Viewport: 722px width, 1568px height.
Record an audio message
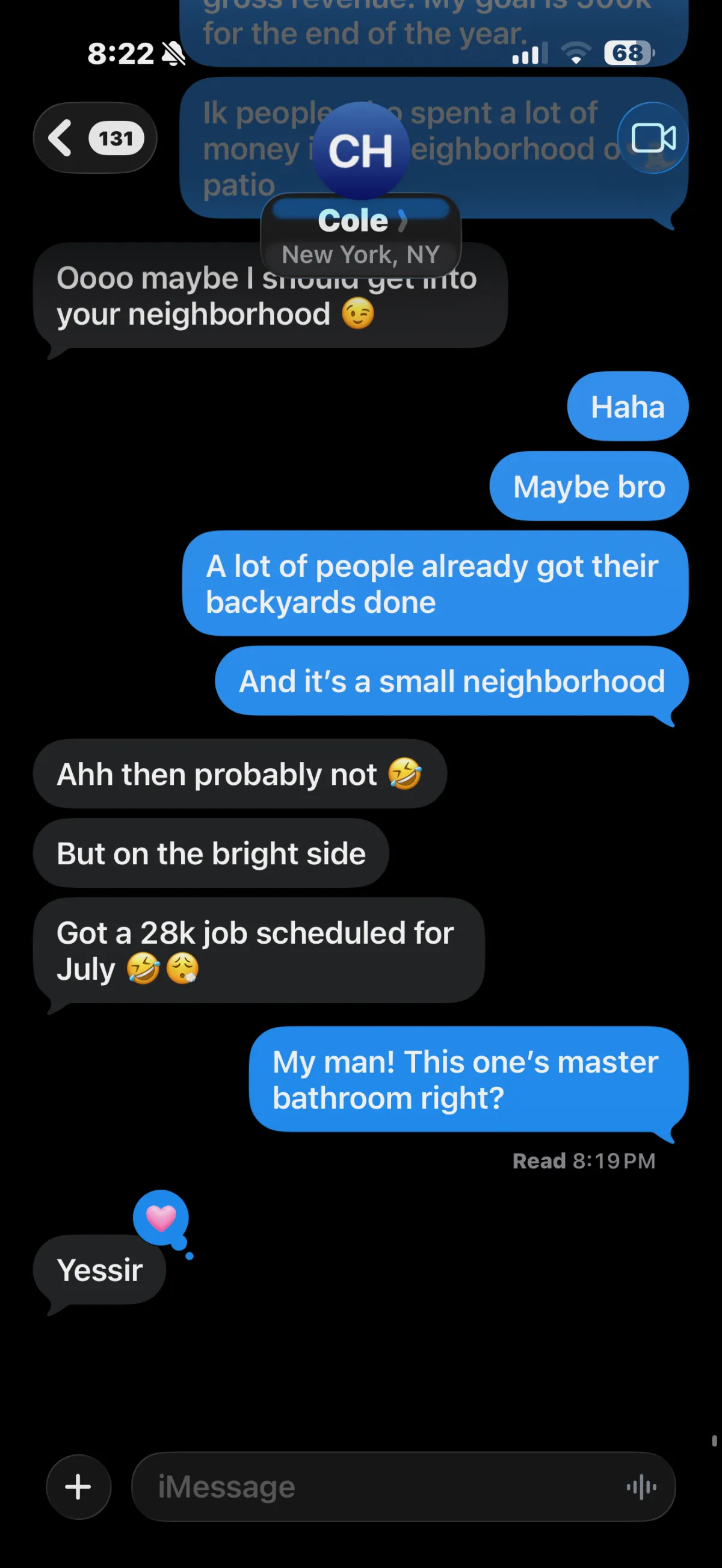(x=641, y=1487)
